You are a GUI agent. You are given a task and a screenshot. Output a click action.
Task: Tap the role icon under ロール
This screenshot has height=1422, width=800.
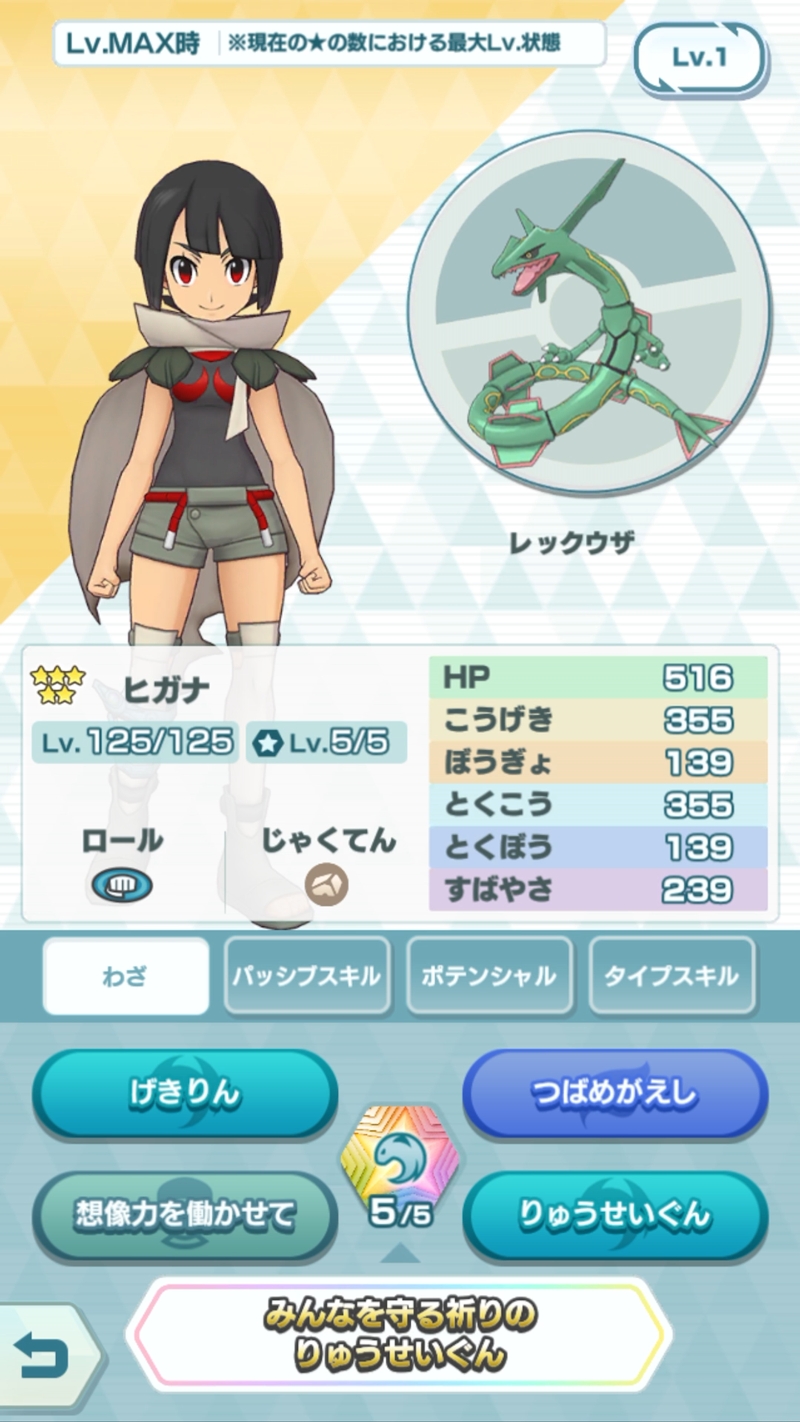[x=122, y=884]
